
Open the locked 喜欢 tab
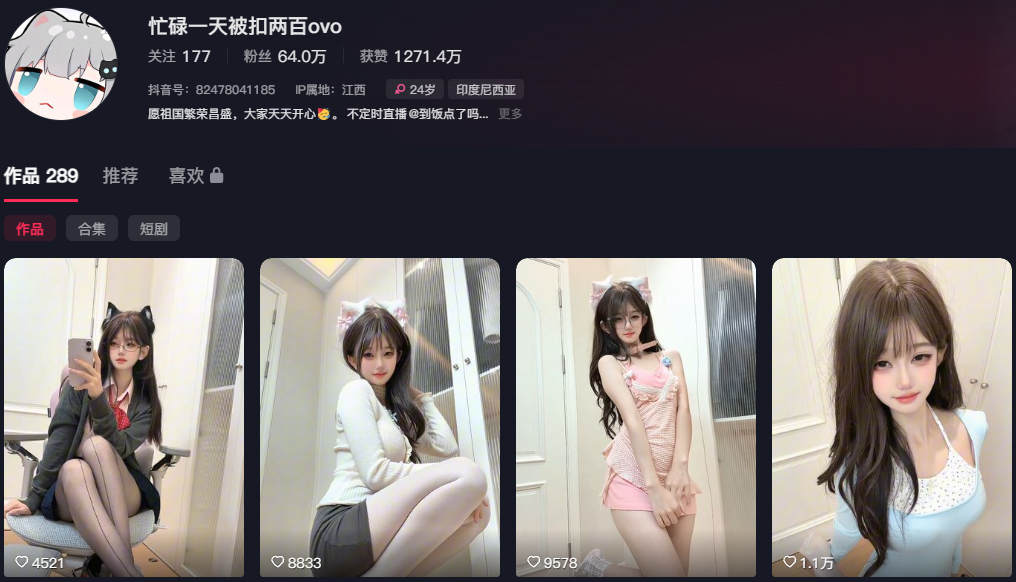196,176
